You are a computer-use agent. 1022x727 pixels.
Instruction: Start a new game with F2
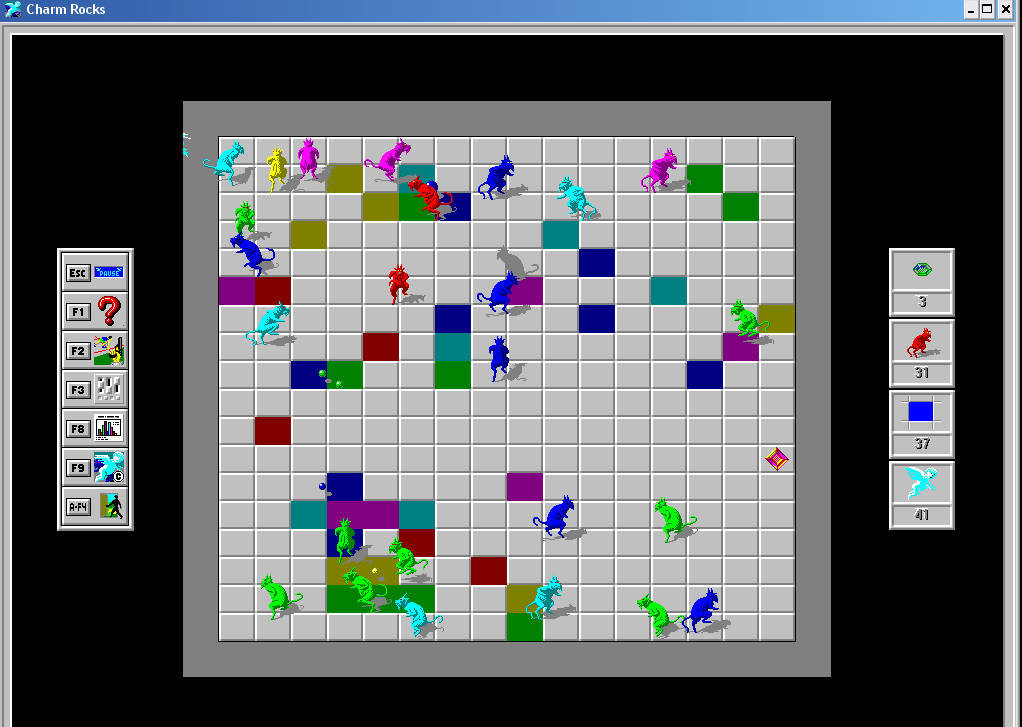click(95, 350)
